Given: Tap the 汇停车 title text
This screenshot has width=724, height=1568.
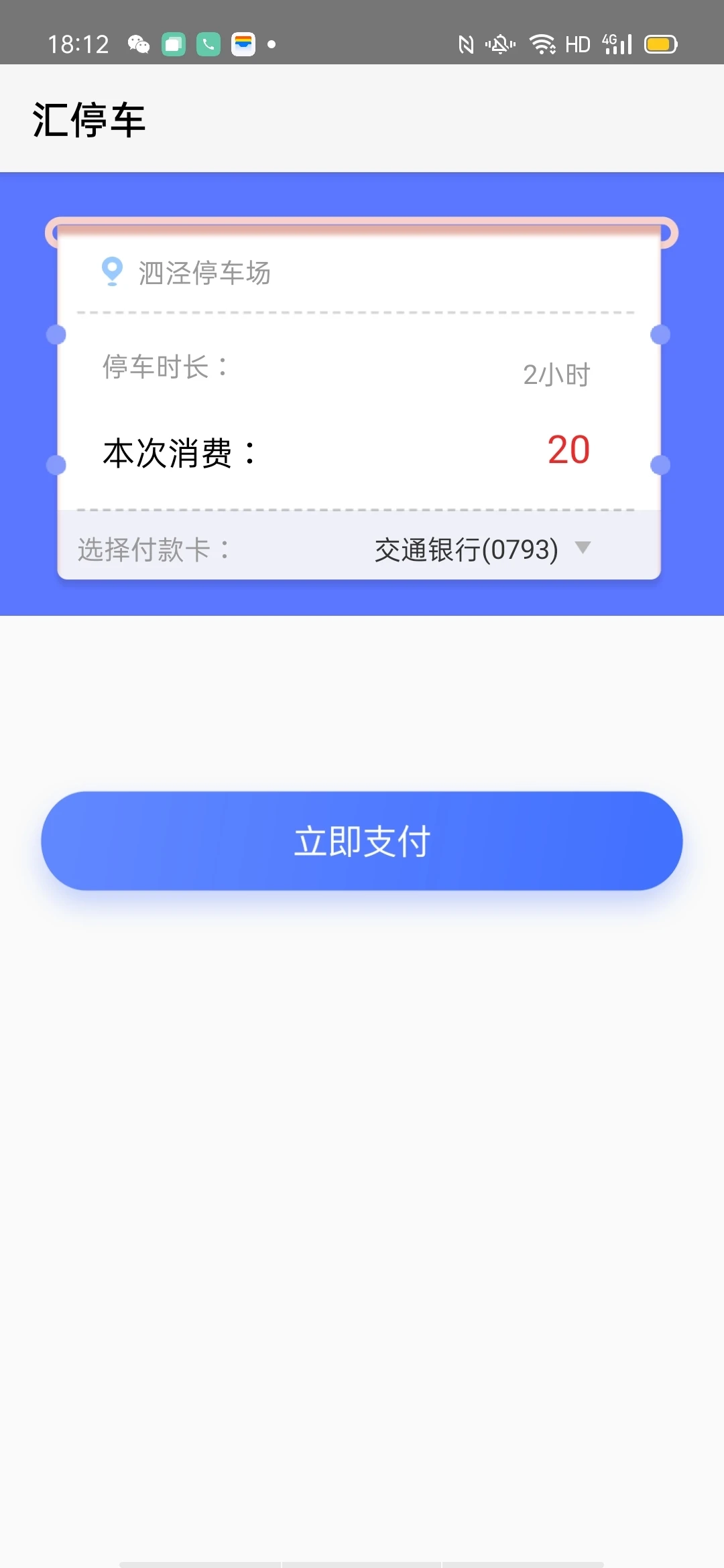Looking at the screenshot, I should [x=89, y=119].
